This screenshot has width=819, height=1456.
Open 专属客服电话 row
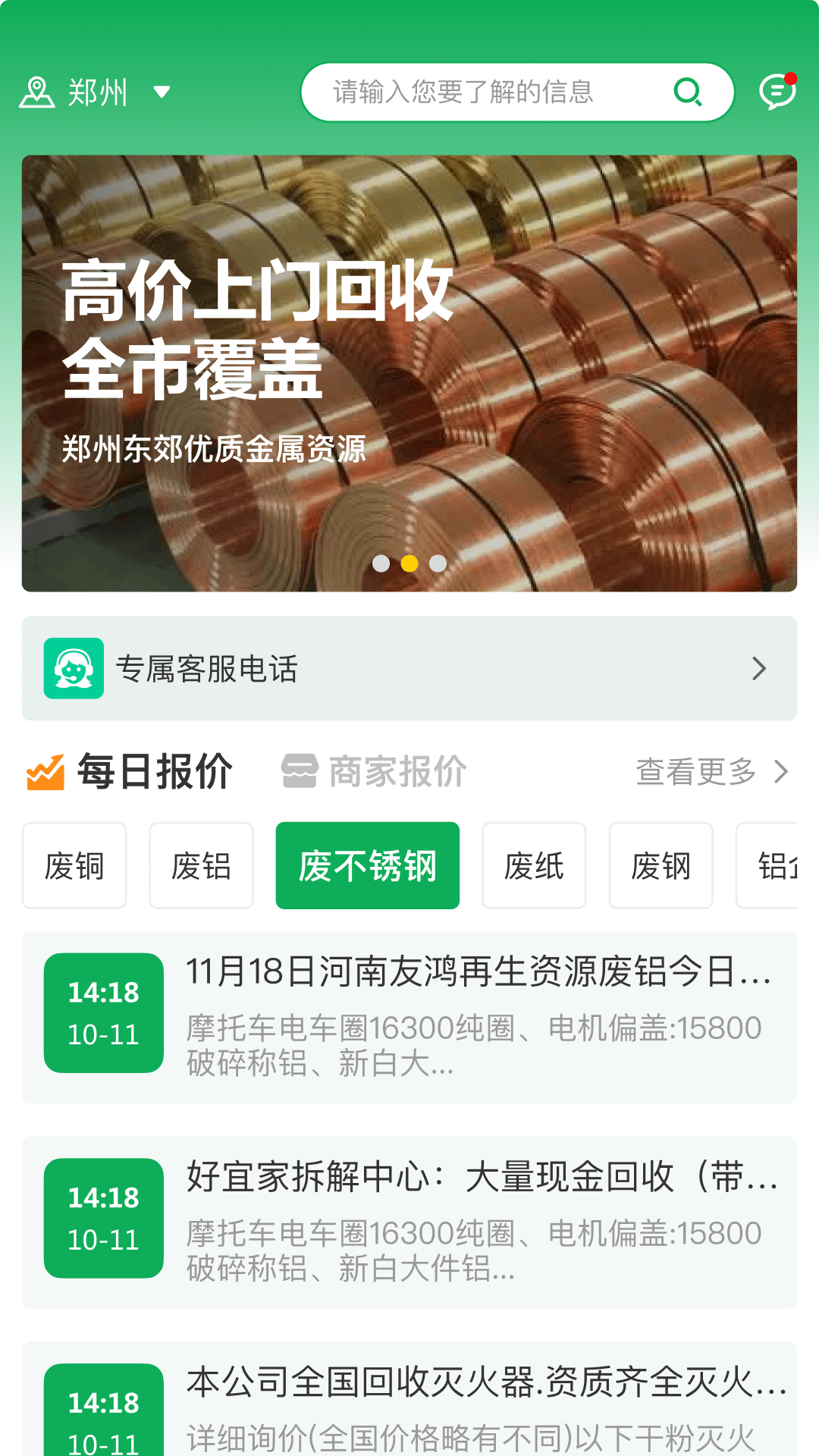(409, 668)
